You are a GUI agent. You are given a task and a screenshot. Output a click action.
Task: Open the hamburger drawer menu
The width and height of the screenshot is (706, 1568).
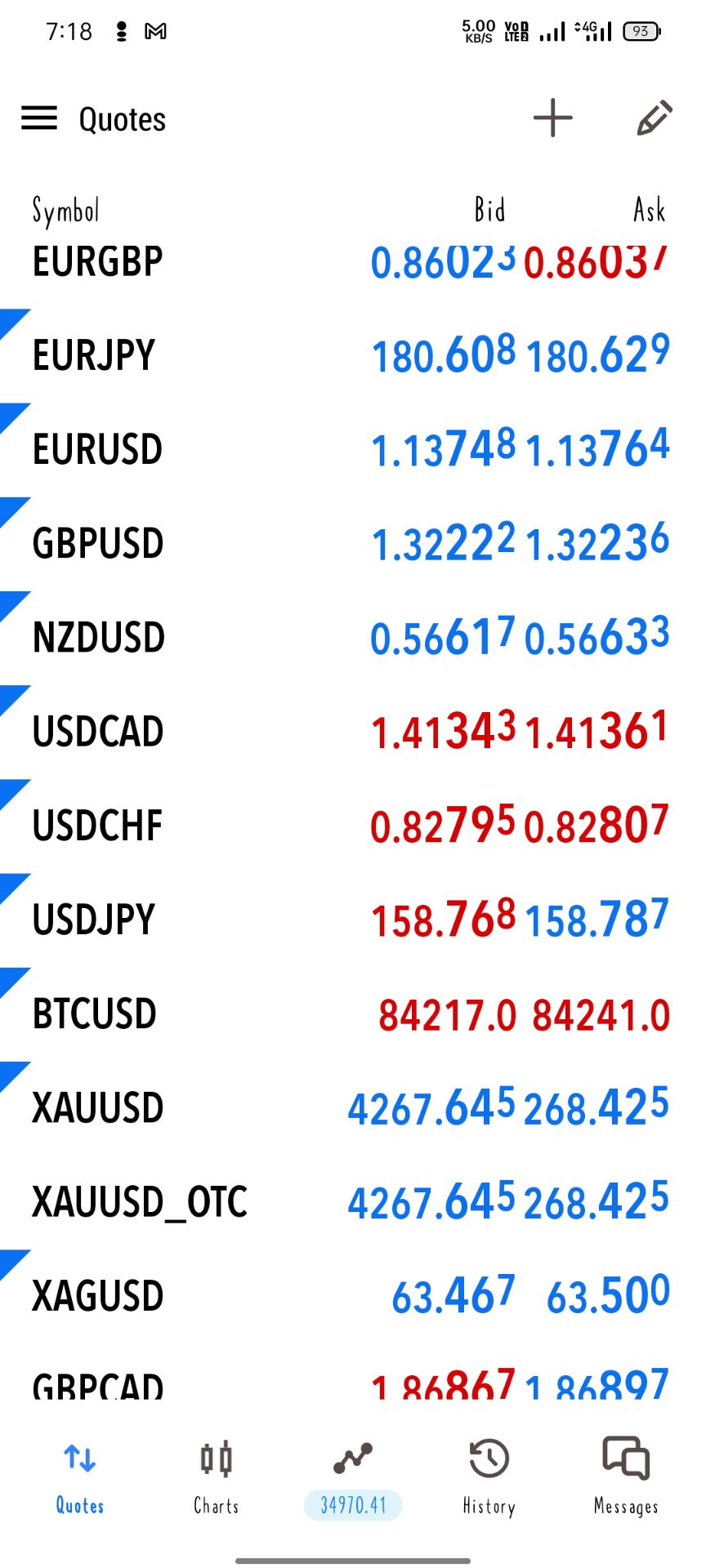click(x=39, y=118)
